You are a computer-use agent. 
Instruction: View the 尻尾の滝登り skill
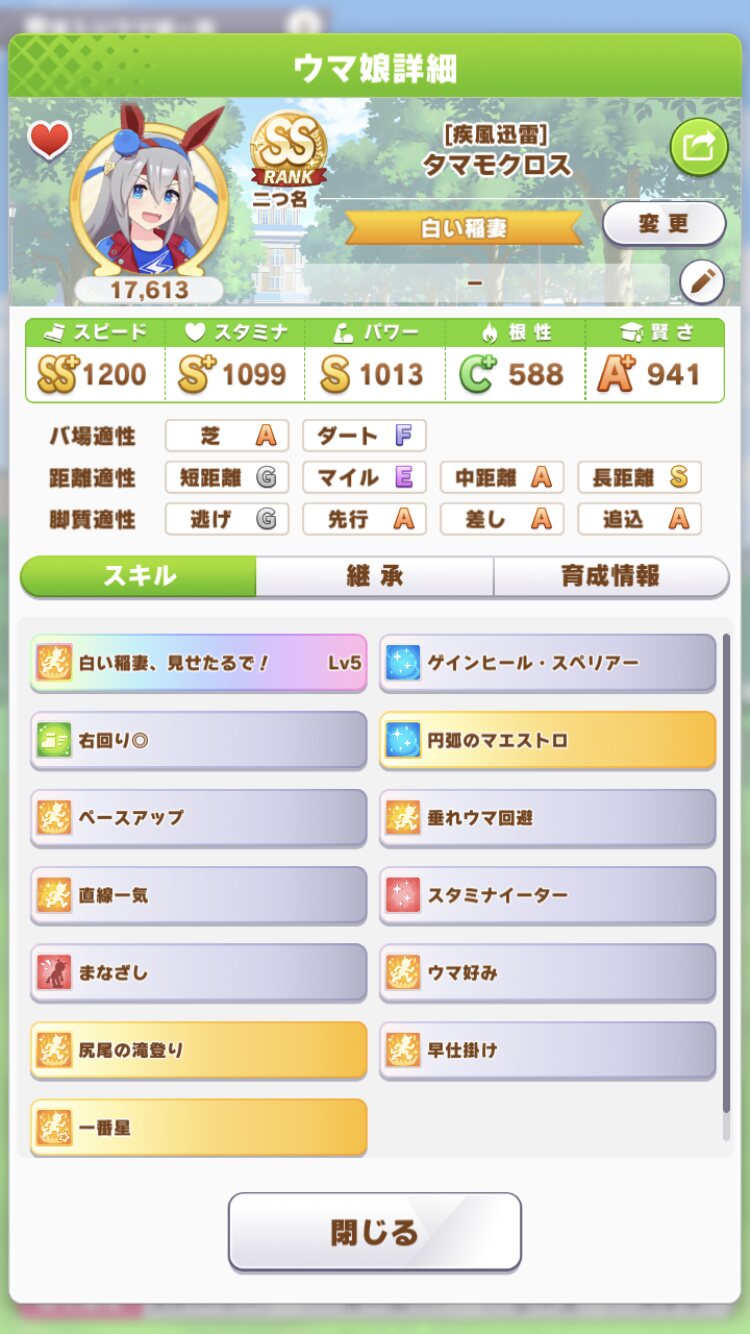click(198, 1049)
